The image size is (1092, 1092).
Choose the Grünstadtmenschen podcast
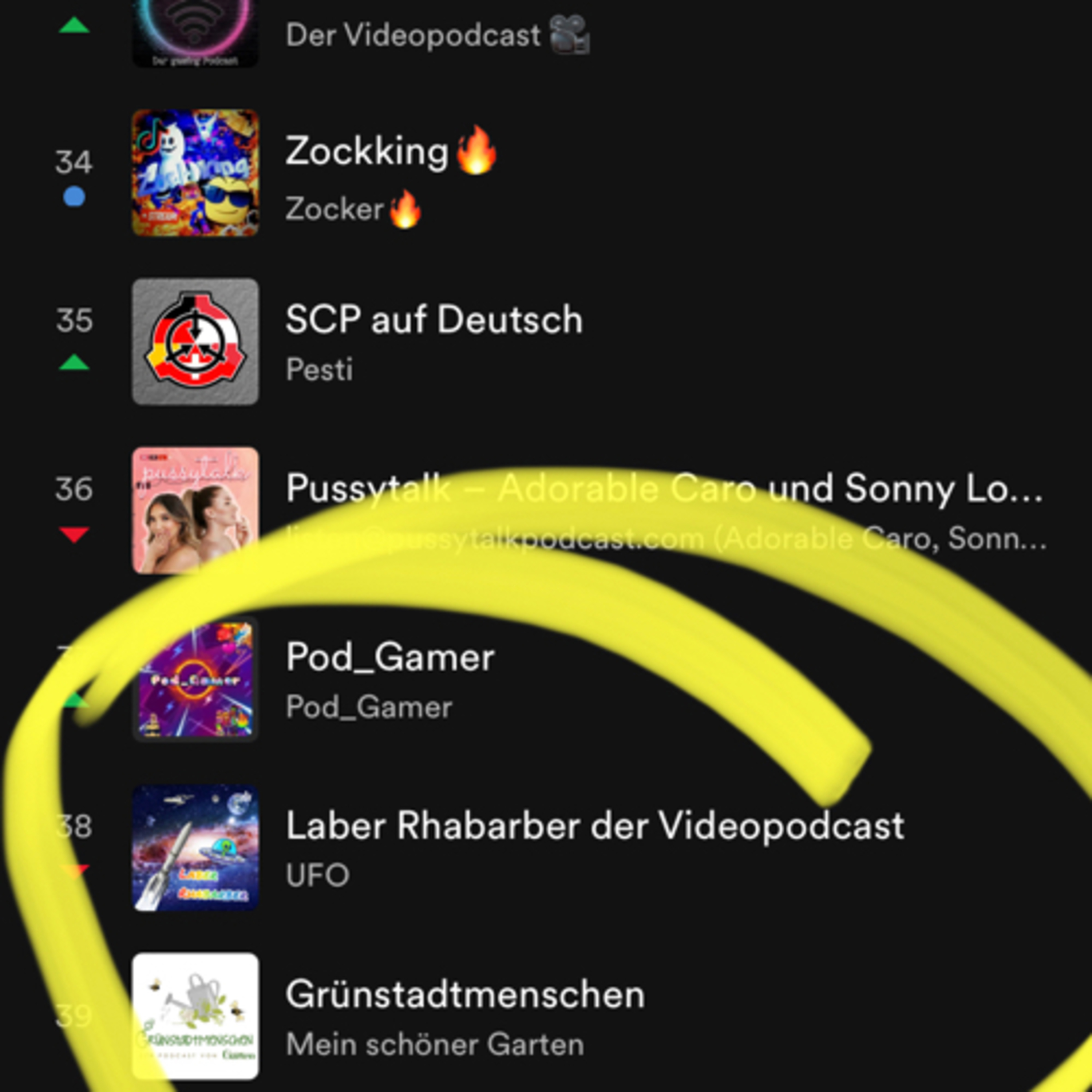point(464,995)
